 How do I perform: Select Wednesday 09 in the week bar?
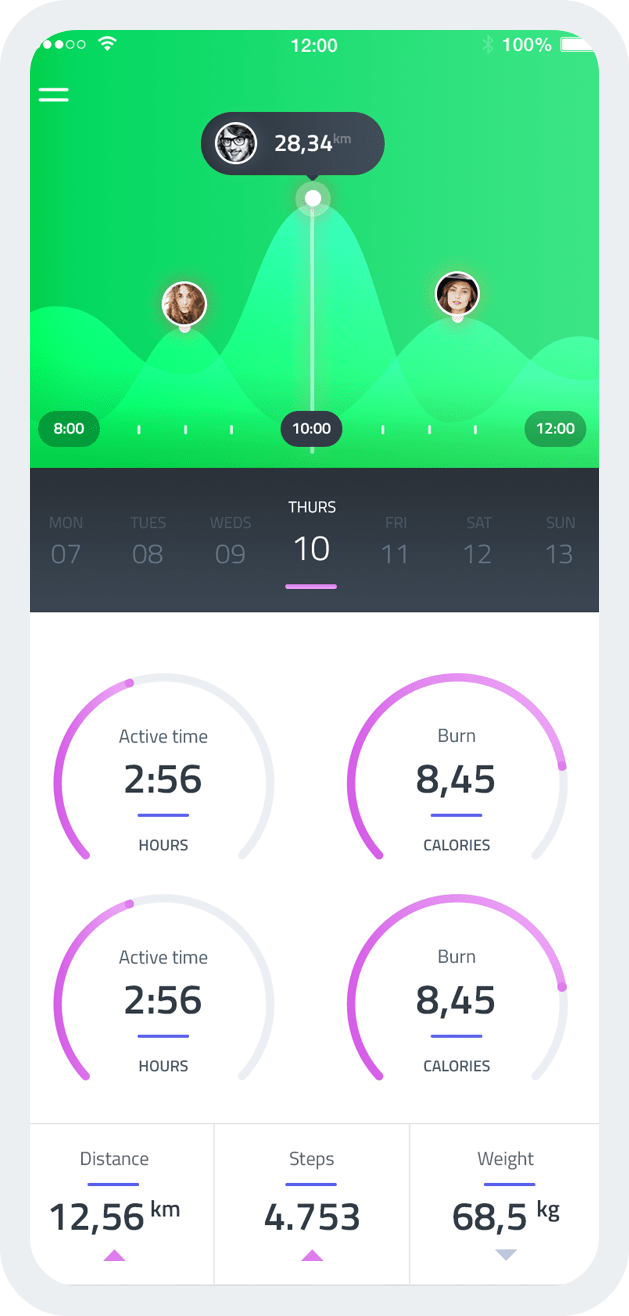tap(230, 542)
